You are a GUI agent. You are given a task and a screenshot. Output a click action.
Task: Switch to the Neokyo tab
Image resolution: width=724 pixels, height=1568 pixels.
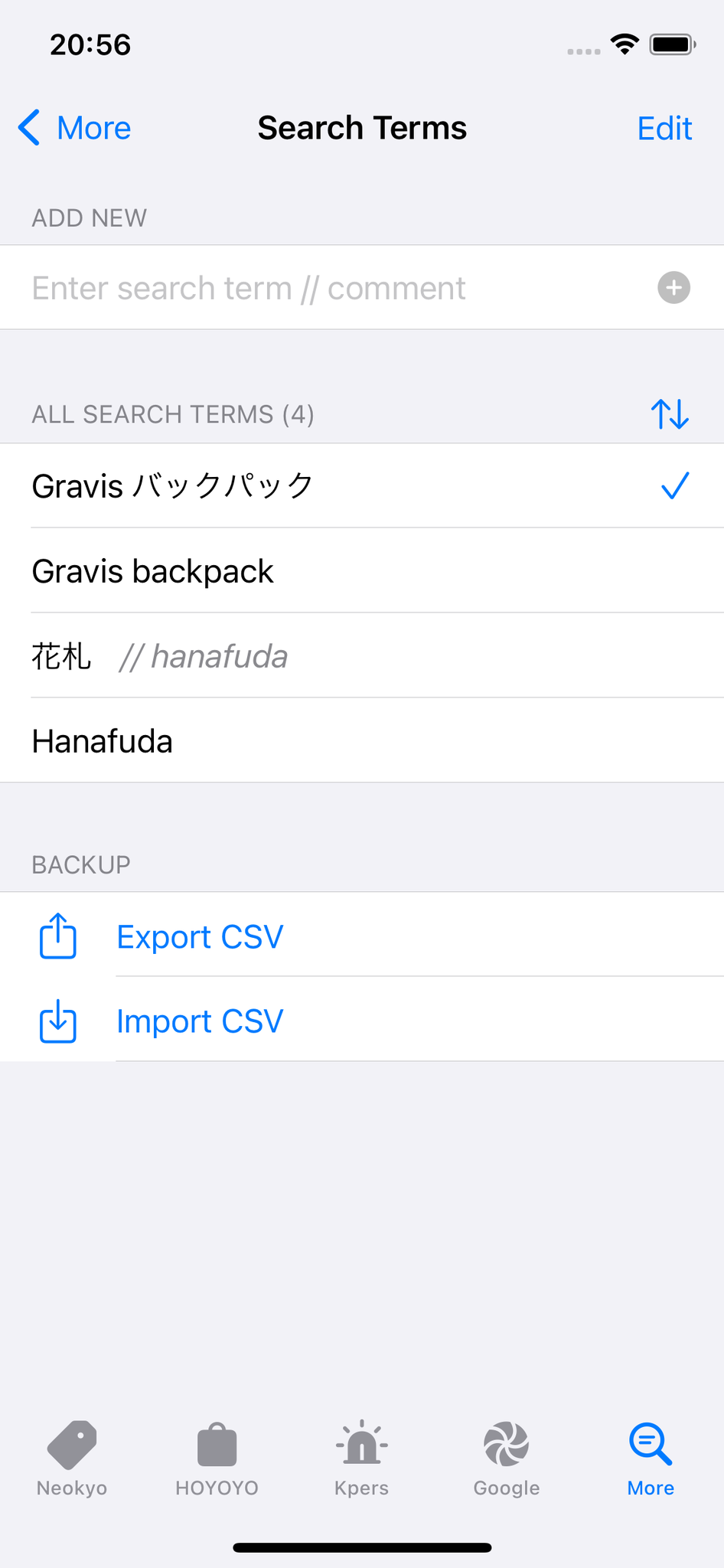pos(72,1459)
